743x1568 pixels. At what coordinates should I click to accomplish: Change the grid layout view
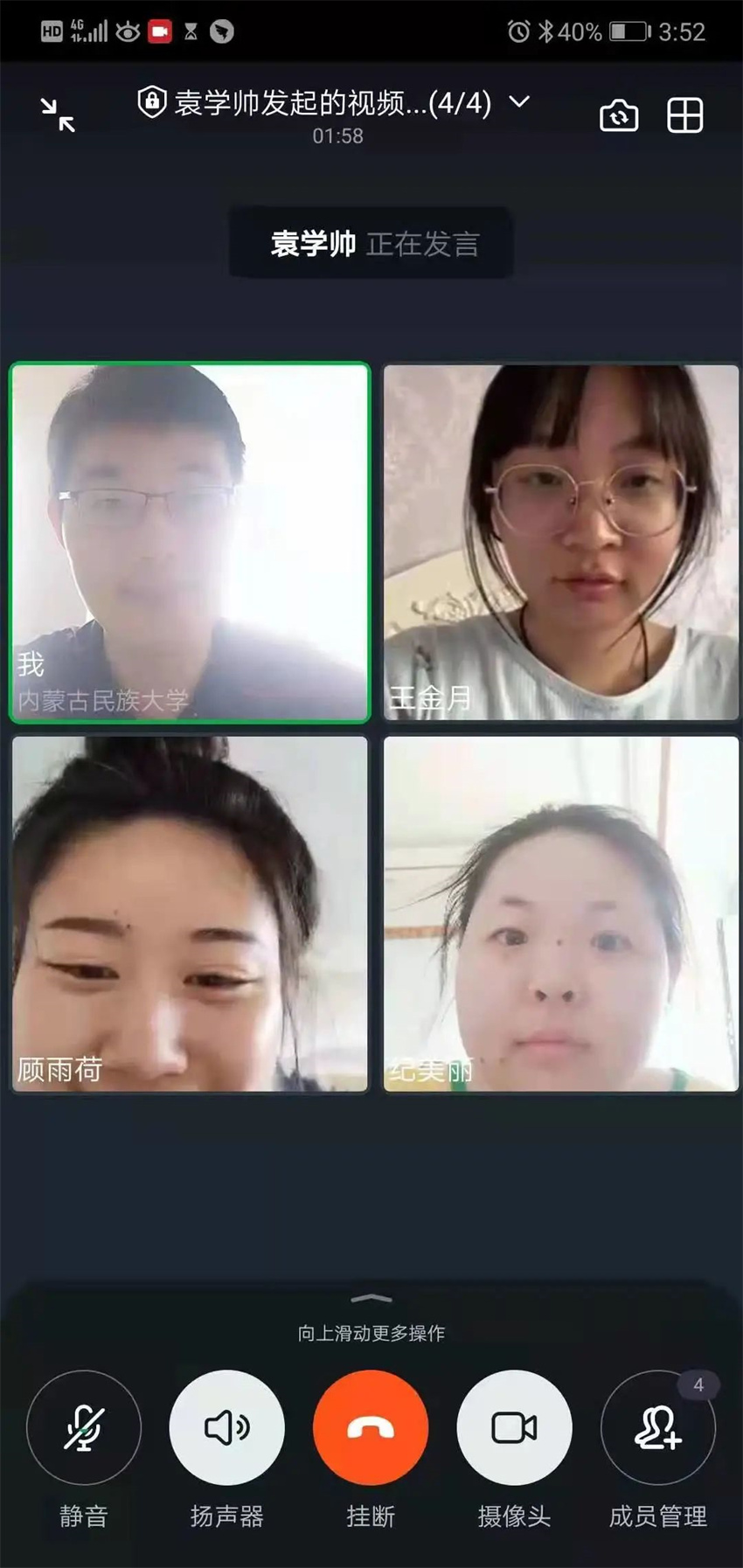tap(684, 115)
